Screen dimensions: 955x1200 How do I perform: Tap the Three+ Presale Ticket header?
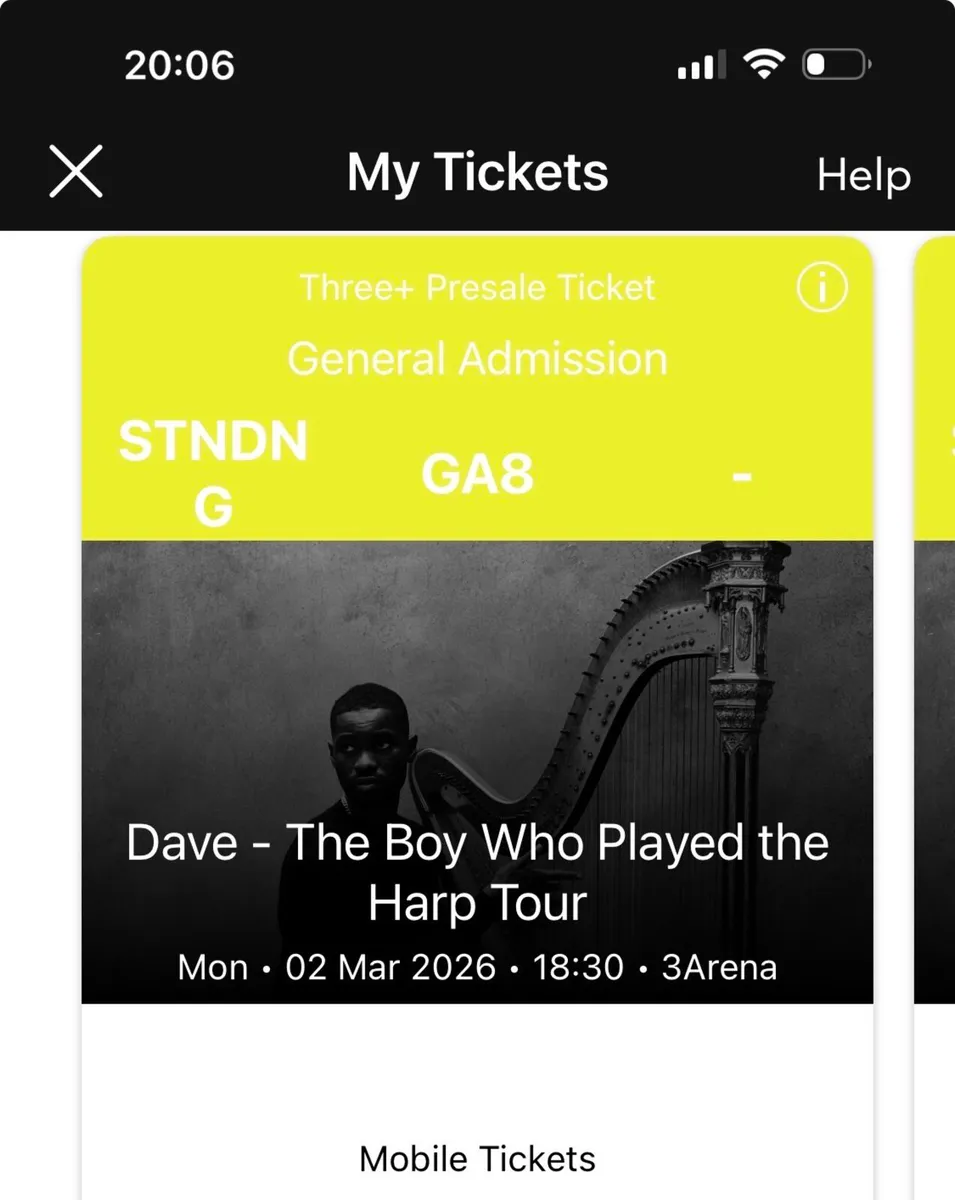[477, 287]
